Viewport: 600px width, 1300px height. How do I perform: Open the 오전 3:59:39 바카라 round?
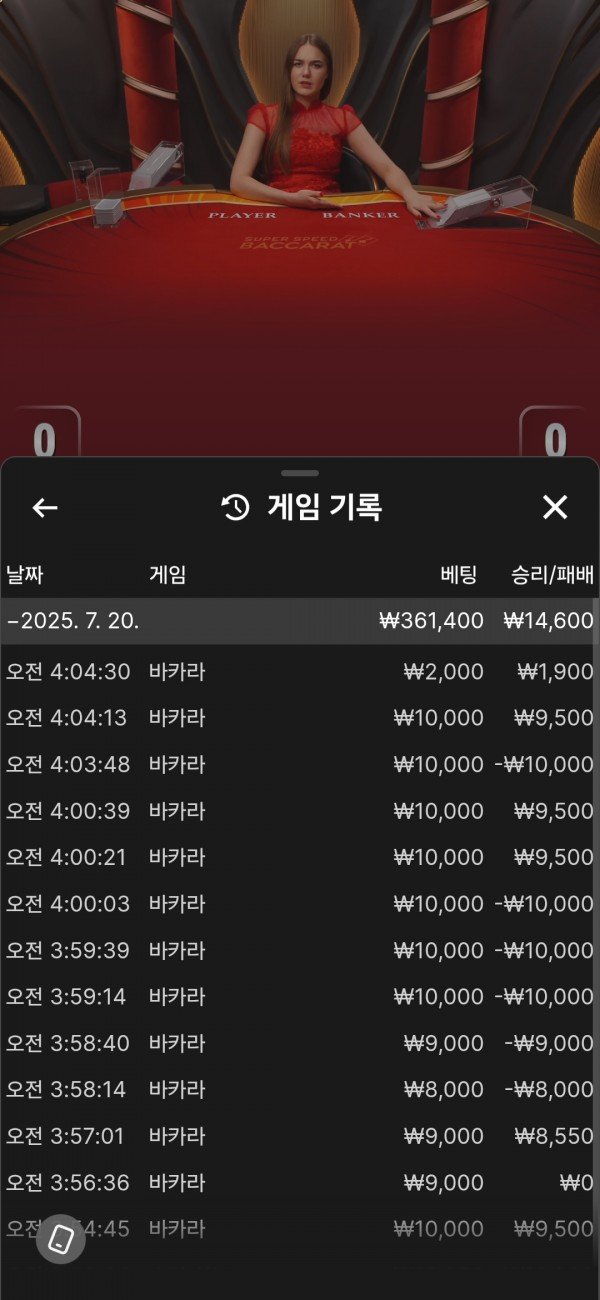(300, 950)
